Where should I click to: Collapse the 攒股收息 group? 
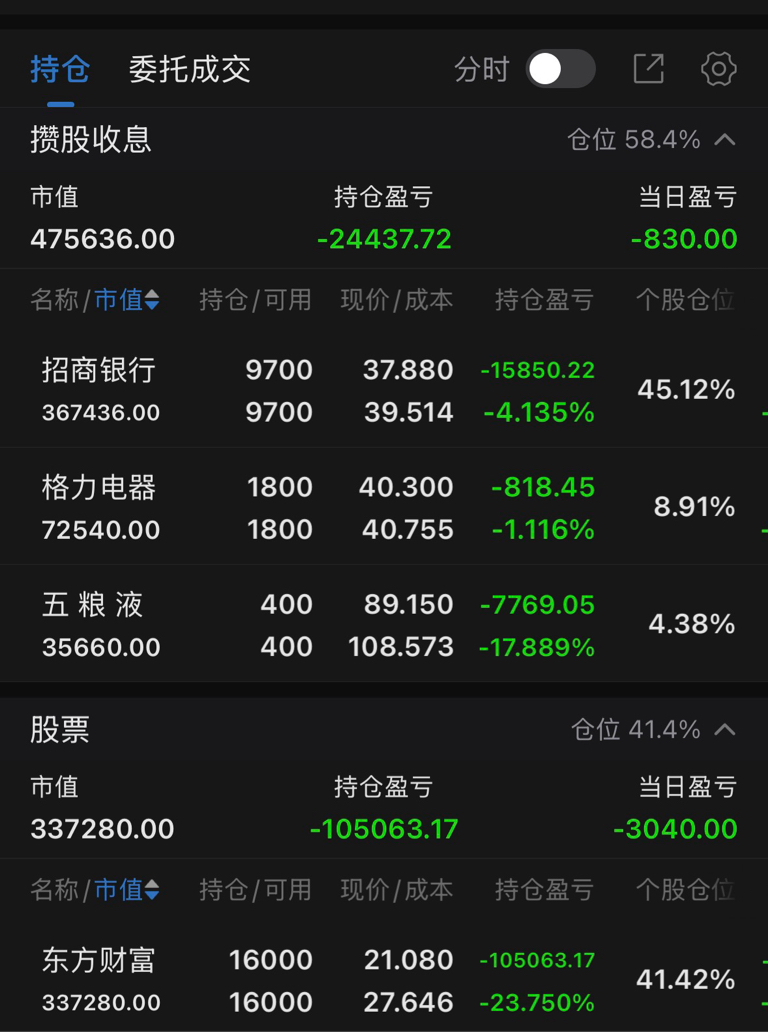pos(725,140)
